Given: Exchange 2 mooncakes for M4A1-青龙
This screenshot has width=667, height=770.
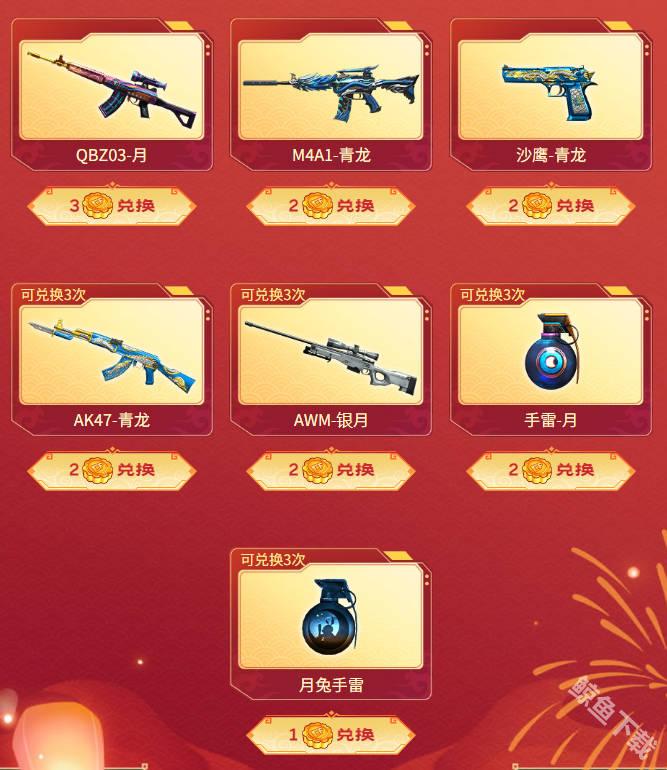Looking at the screenshot, I should tap(331, 206).
